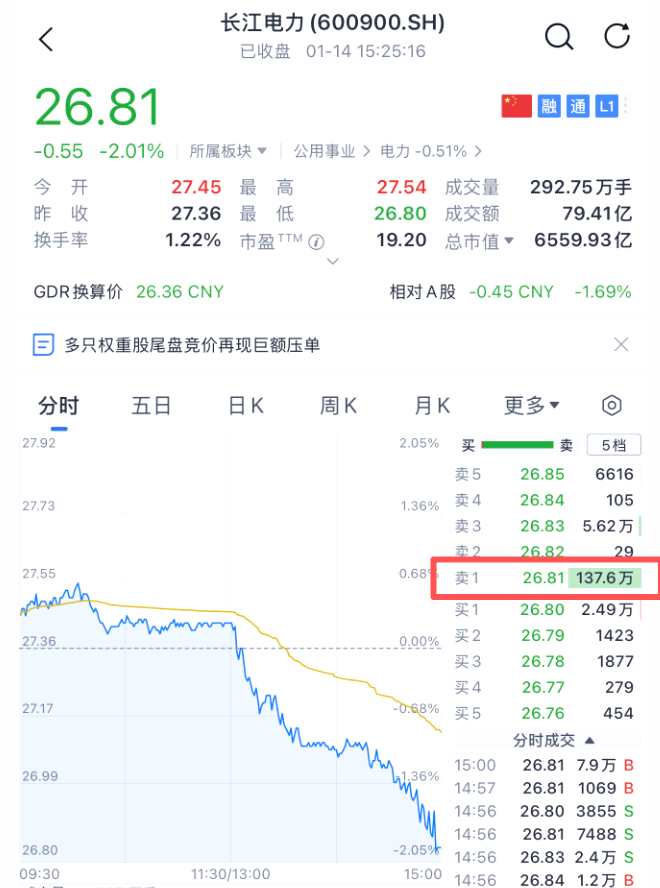
Task: Open news about 多只权重股尾盘竞价
Action: [x=192, y=345]
